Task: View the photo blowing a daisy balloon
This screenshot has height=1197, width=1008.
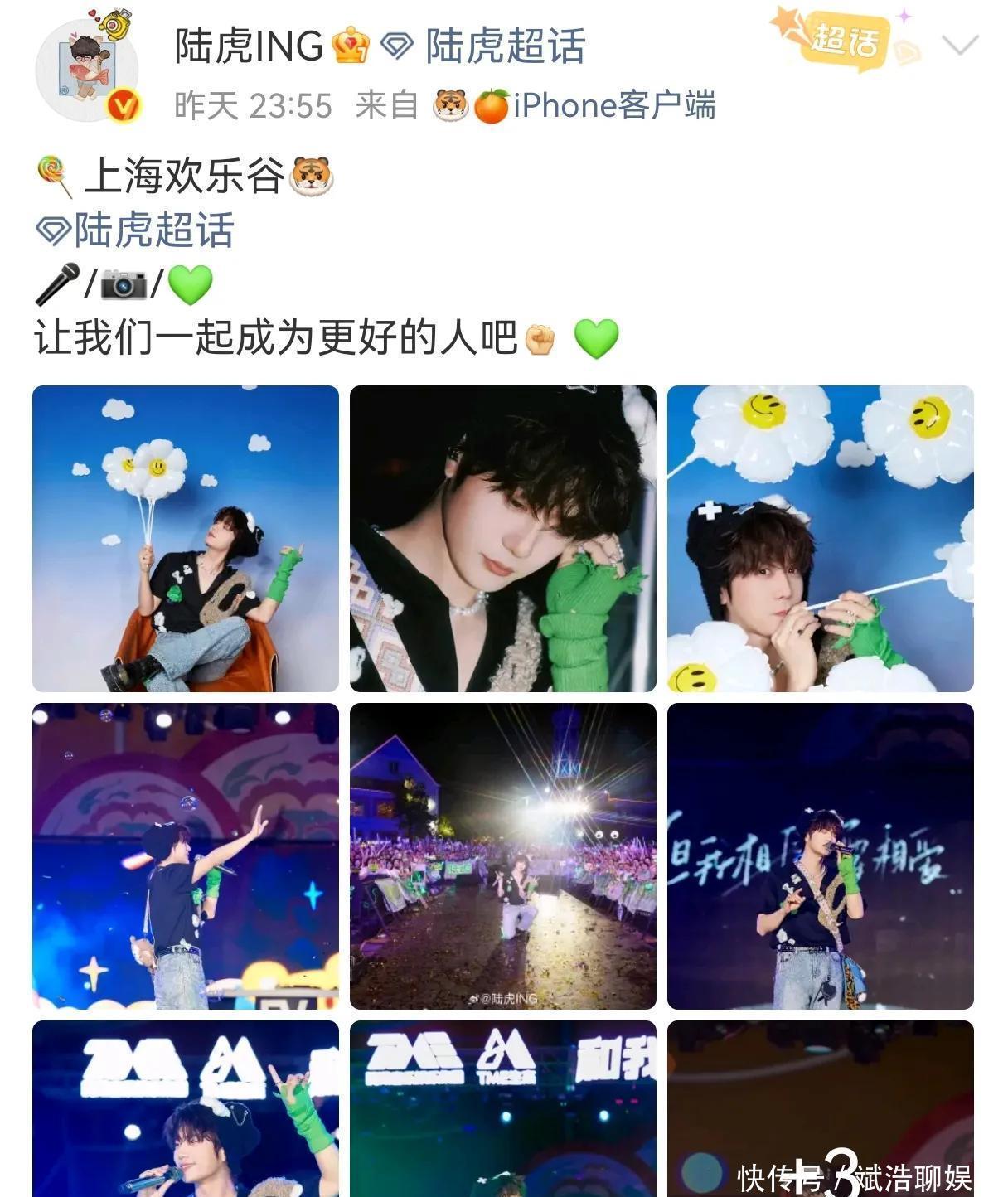Action: pos(821,539)
